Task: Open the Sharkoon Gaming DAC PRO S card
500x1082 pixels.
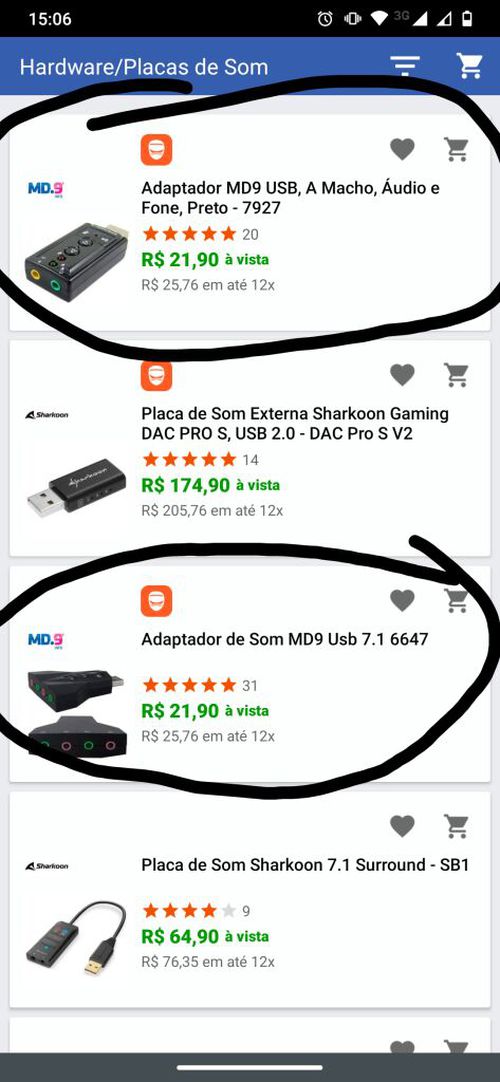Action: coord(250,448)
